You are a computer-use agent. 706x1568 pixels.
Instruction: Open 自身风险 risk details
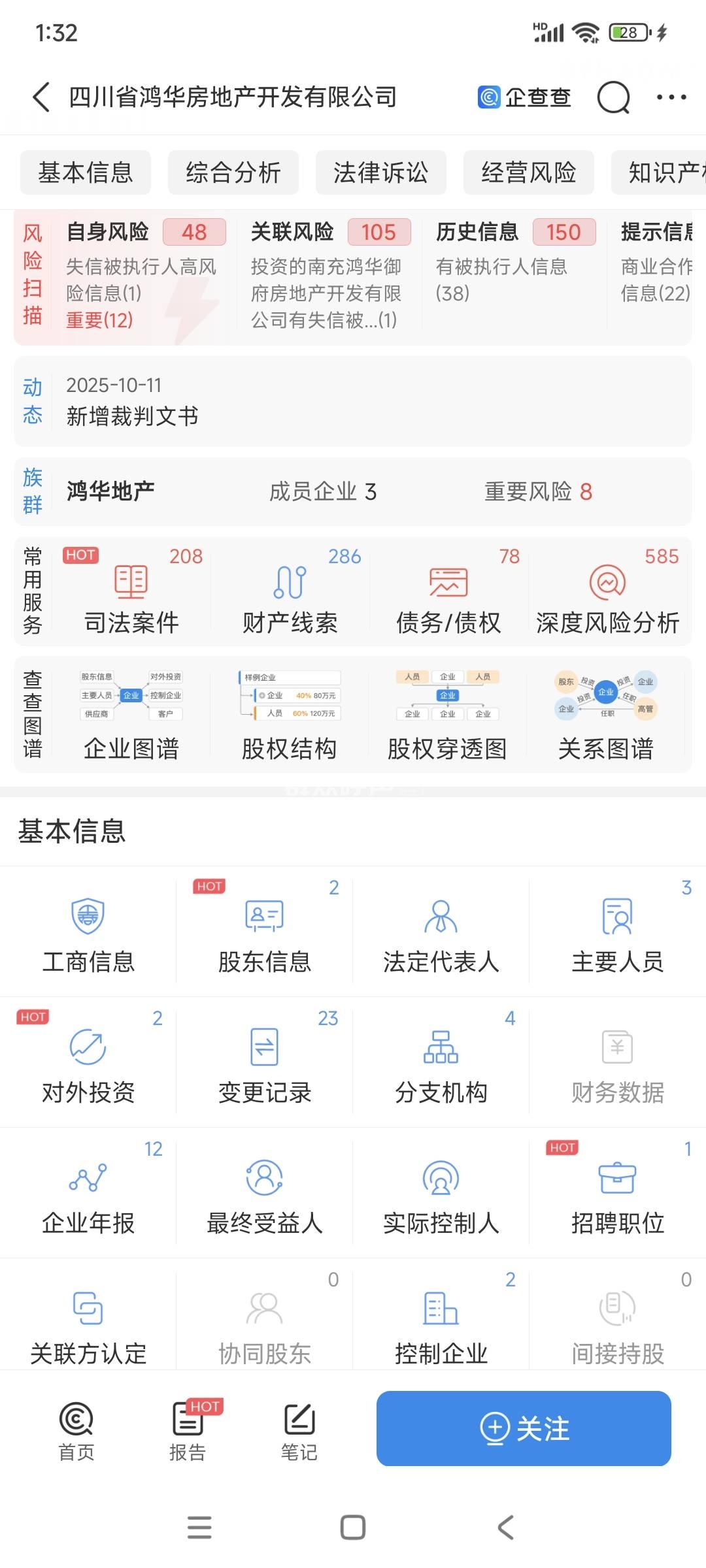144,274
